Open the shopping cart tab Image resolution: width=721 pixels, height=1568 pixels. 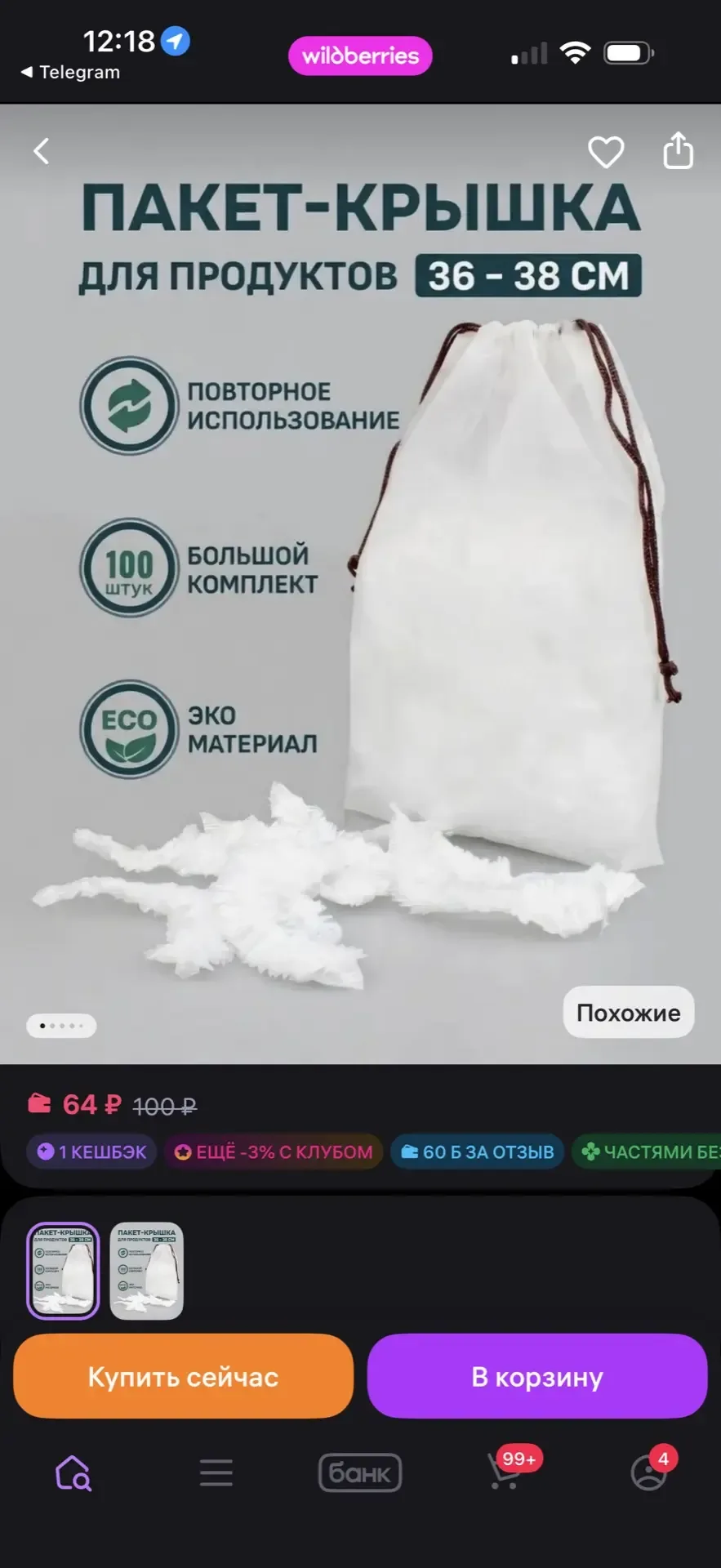pos(506,1472)
